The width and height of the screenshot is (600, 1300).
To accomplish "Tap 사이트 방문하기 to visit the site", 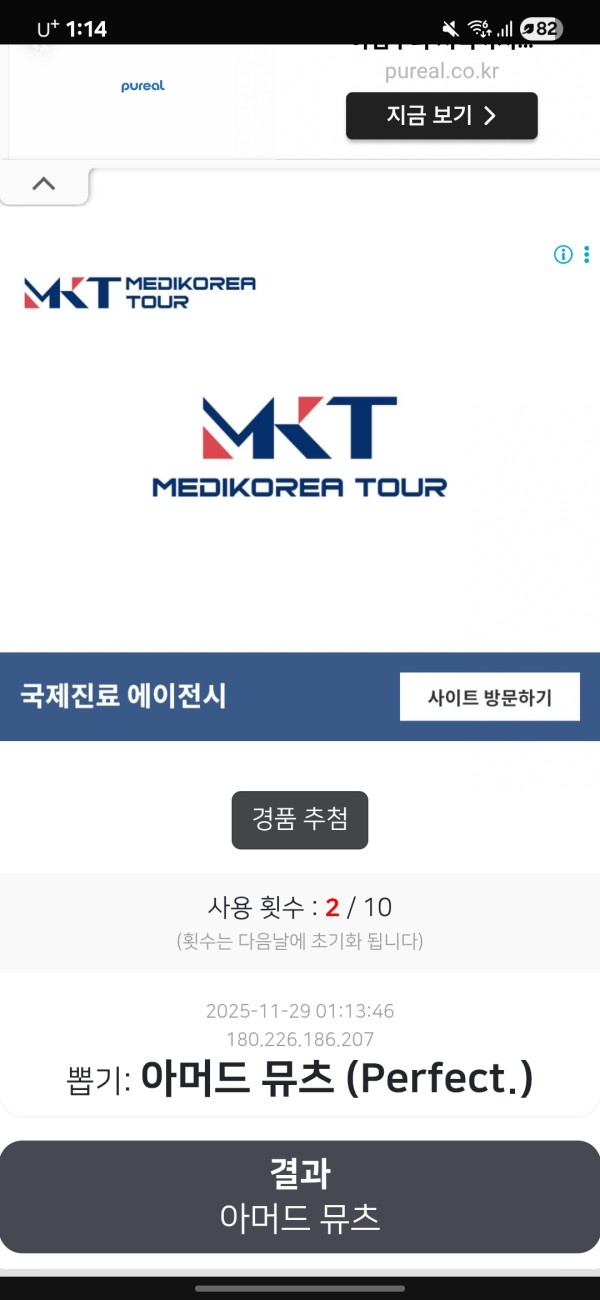I will 489,697.
